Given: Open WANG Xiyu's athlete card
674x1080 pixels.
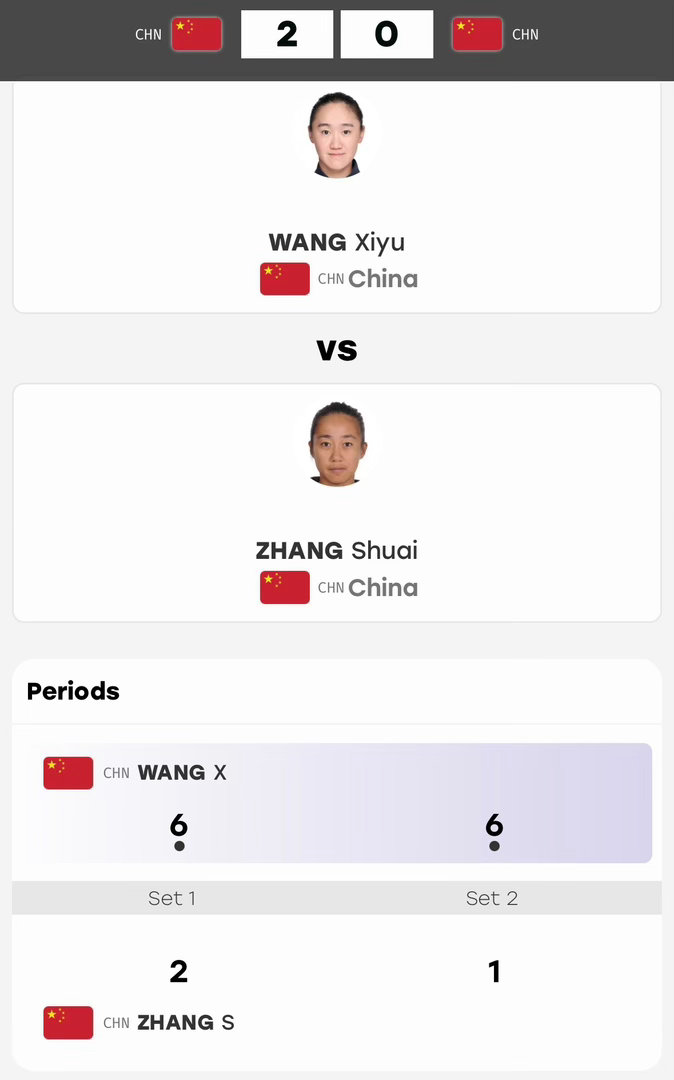Looking at the screenshot, I should tap(337, 197).
